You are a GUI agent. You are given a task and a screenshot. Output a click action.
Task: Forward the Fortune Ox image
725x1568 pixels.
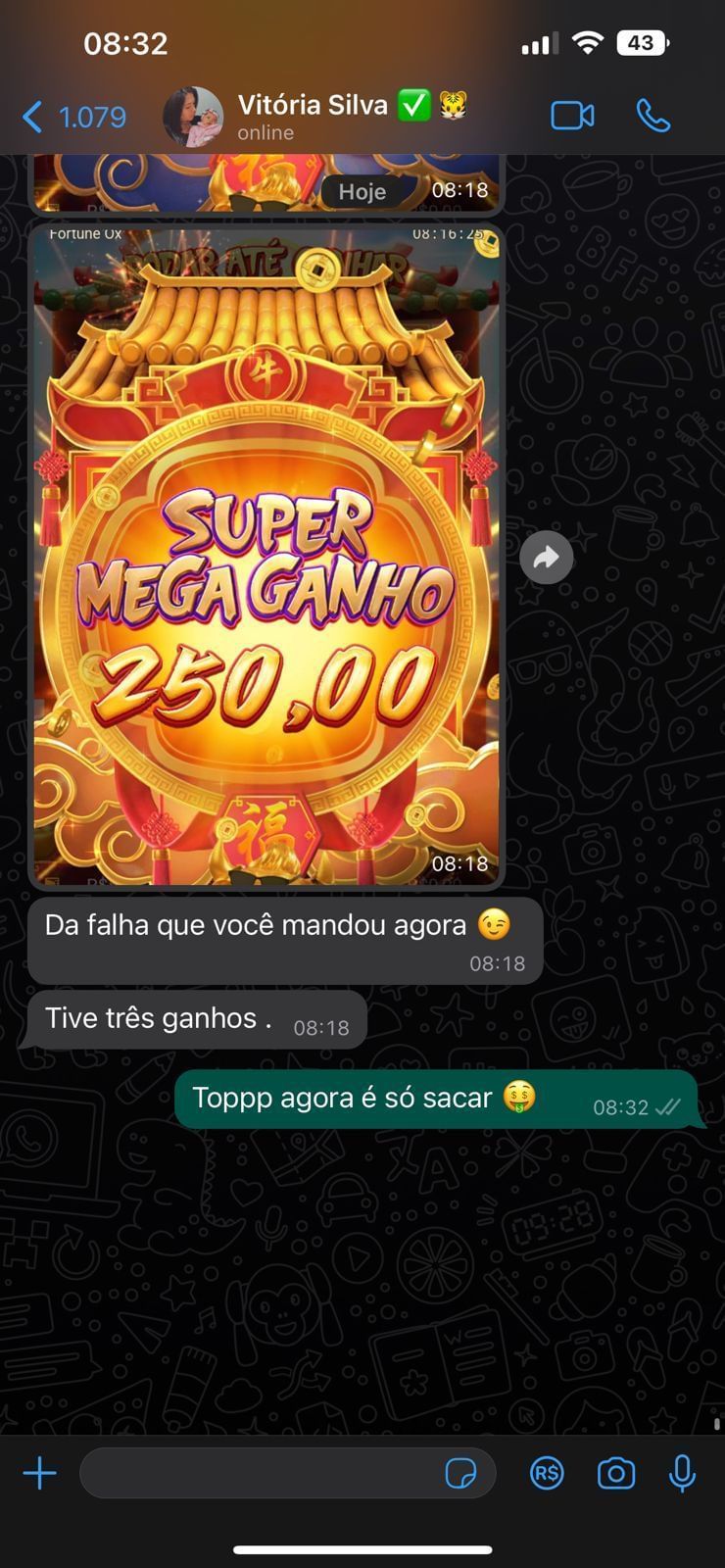coord(546,558)
